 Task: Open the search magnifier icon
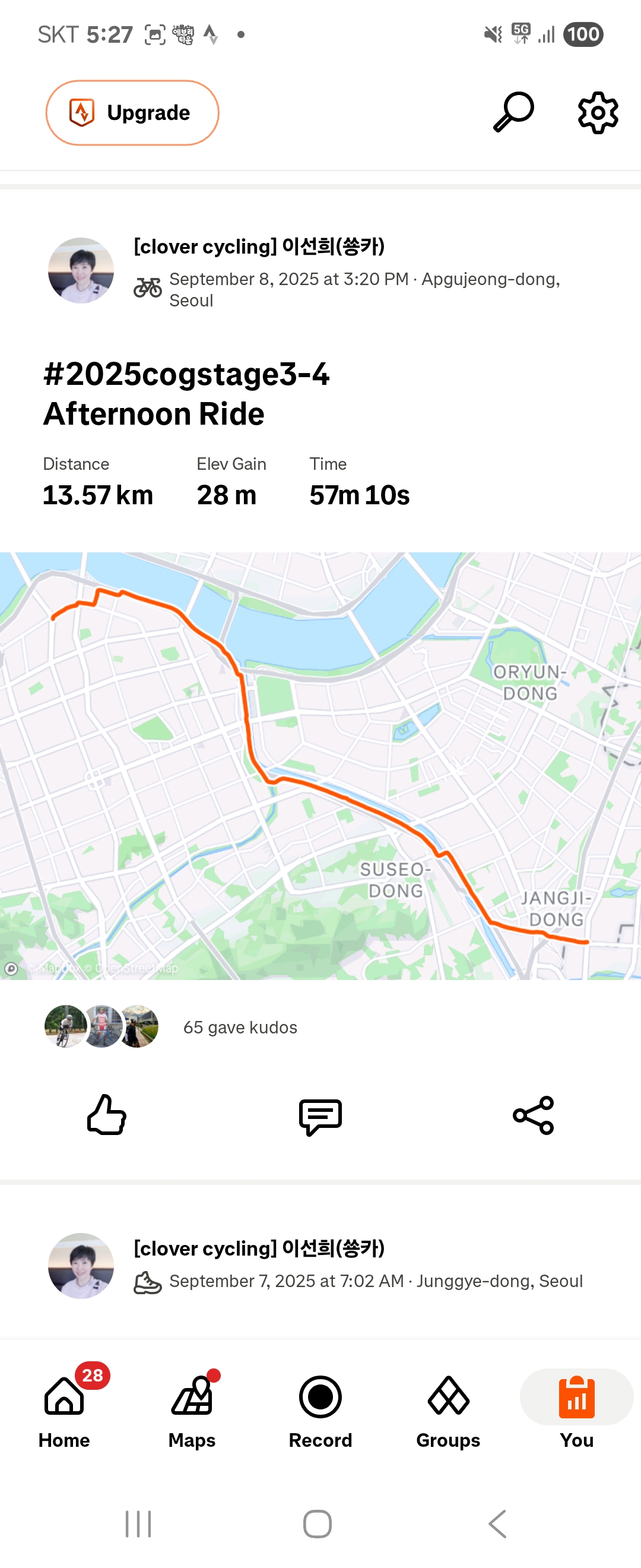click(x=513, y=112)
